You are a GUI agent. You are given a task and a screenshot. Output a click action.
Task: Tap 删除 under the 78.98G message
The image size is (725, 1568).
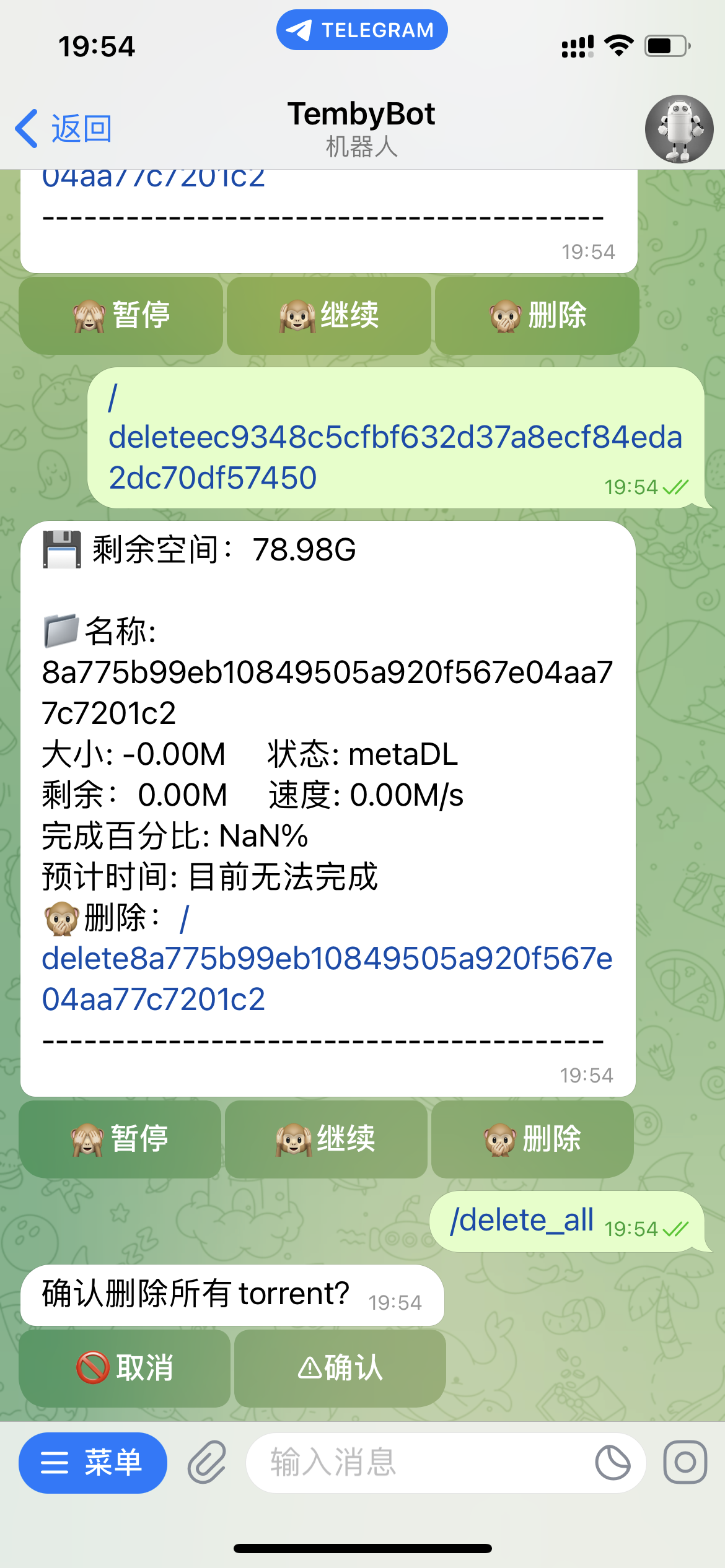[x=532, y=1139]
